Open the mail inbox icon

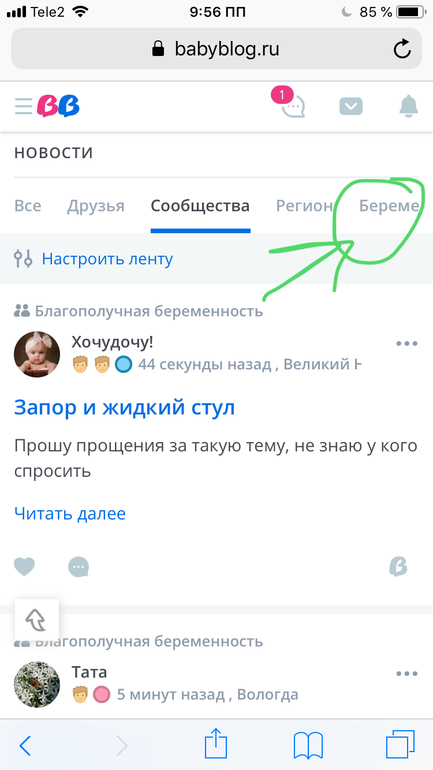coord(351,106)
